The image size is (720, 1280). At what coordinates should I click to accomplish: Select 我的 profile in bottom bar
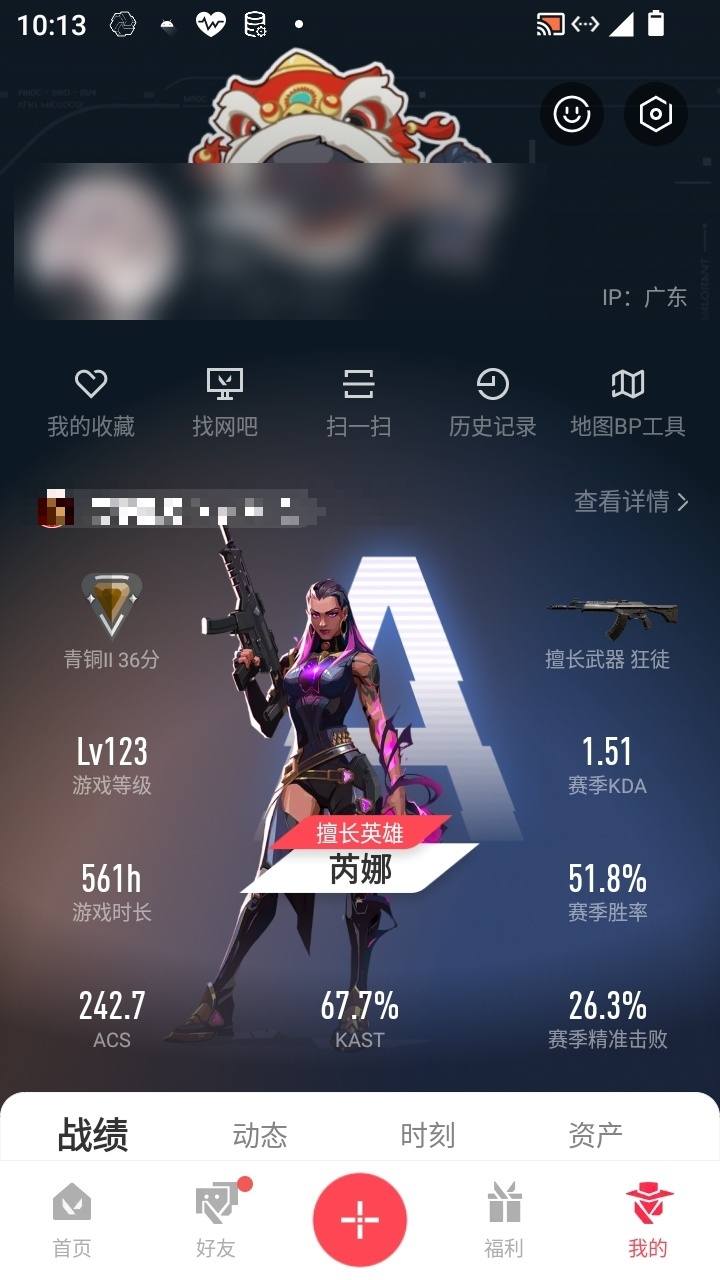649,1218
